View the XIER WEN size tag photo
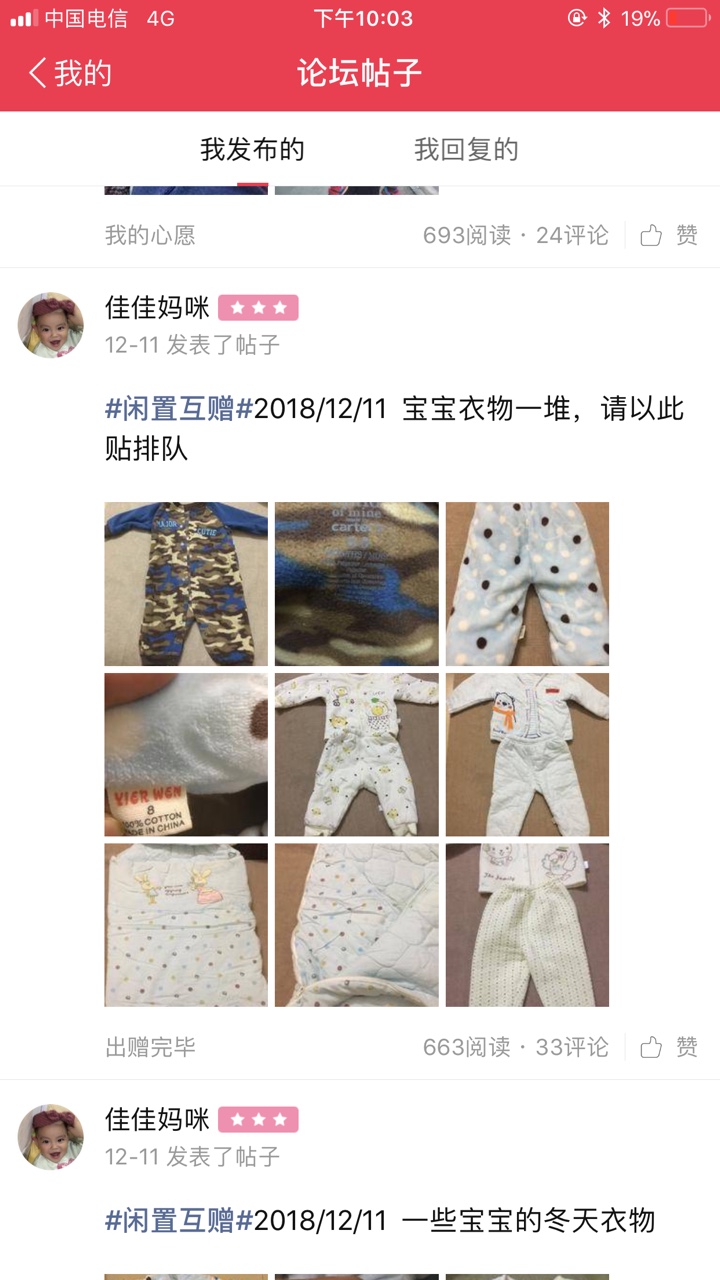The height and width of the screenshot is (1280, 720). click(186, 754)
